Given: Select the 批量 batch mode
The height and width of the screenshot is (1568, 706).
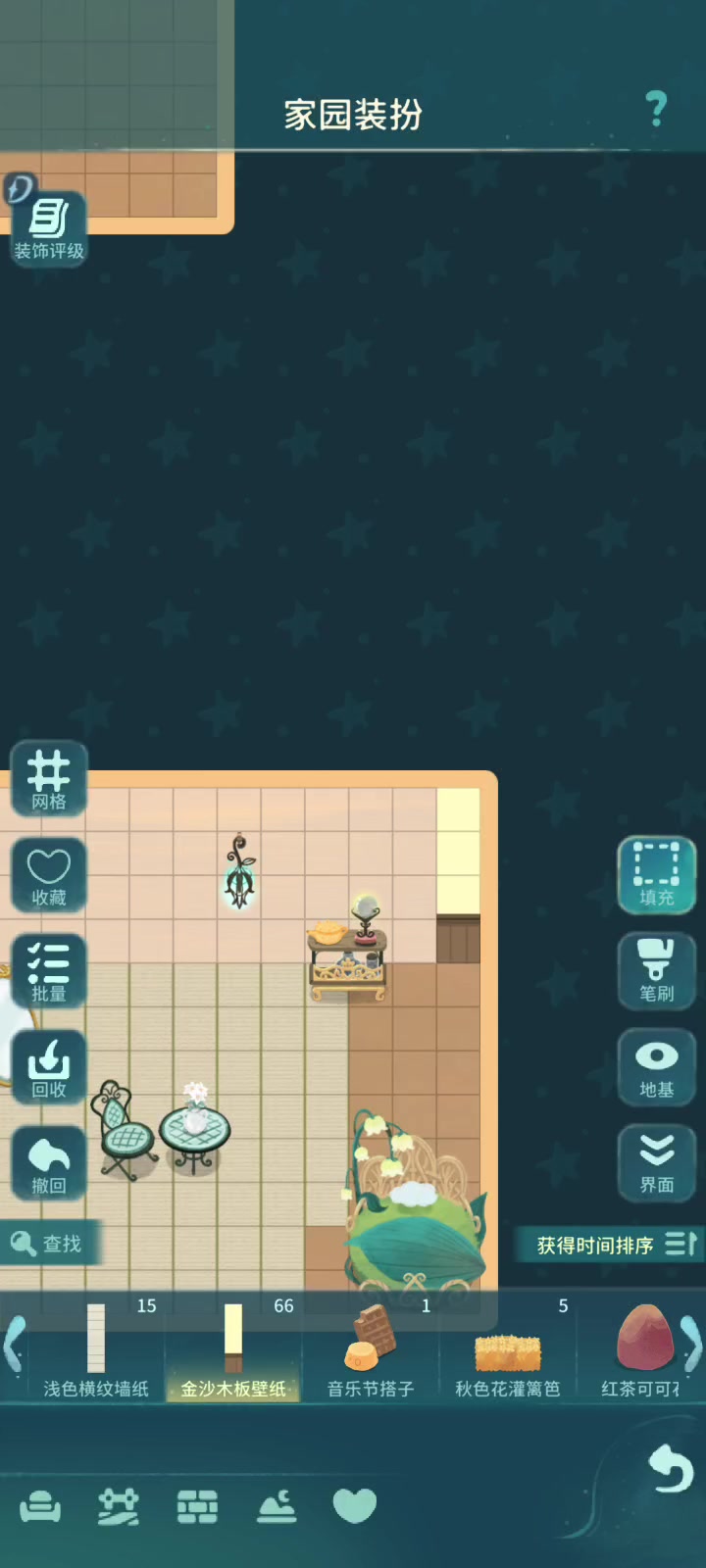Looking at the screenshot, I should point(48,972).
